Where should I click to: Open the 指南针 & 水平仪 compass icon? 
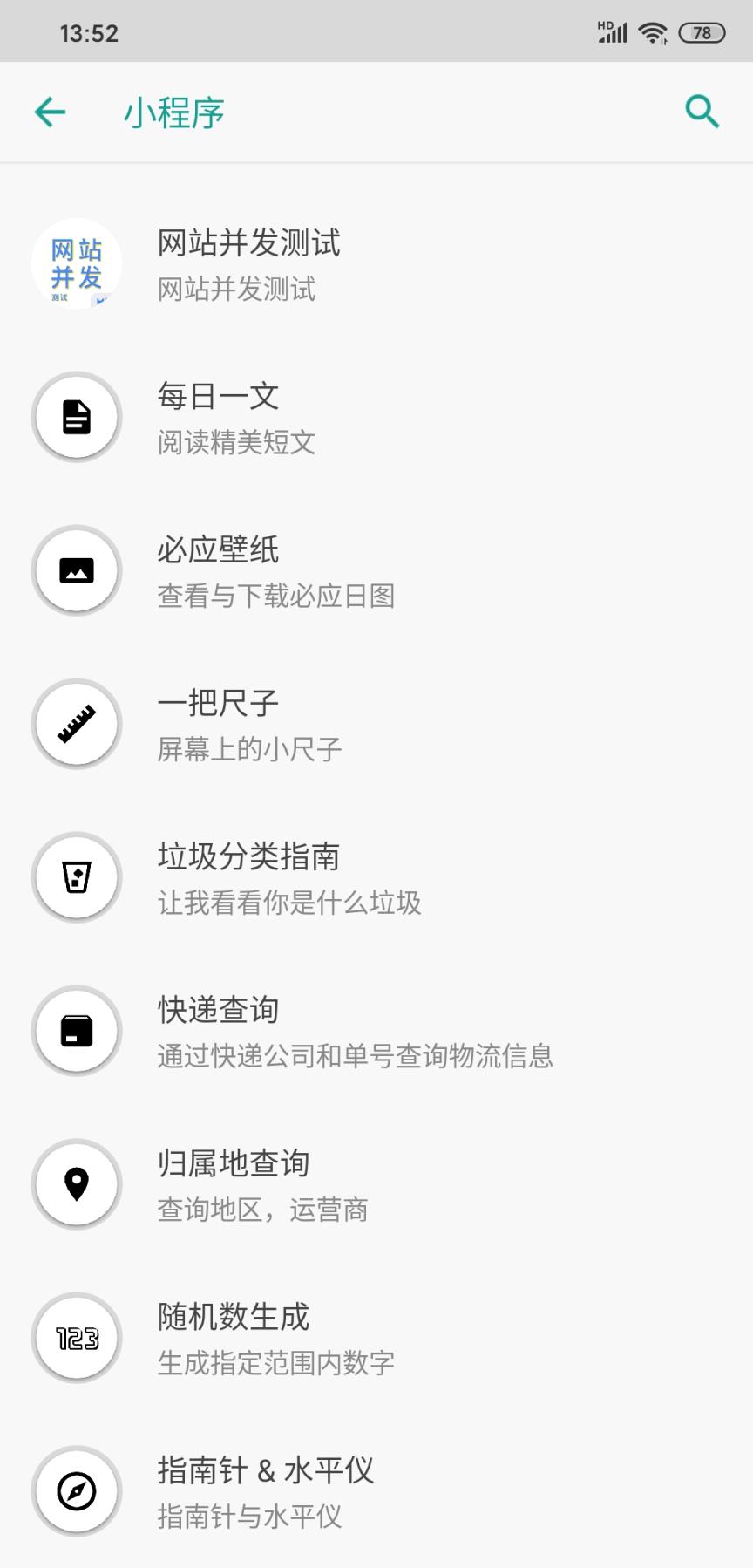pos(76,1491)
